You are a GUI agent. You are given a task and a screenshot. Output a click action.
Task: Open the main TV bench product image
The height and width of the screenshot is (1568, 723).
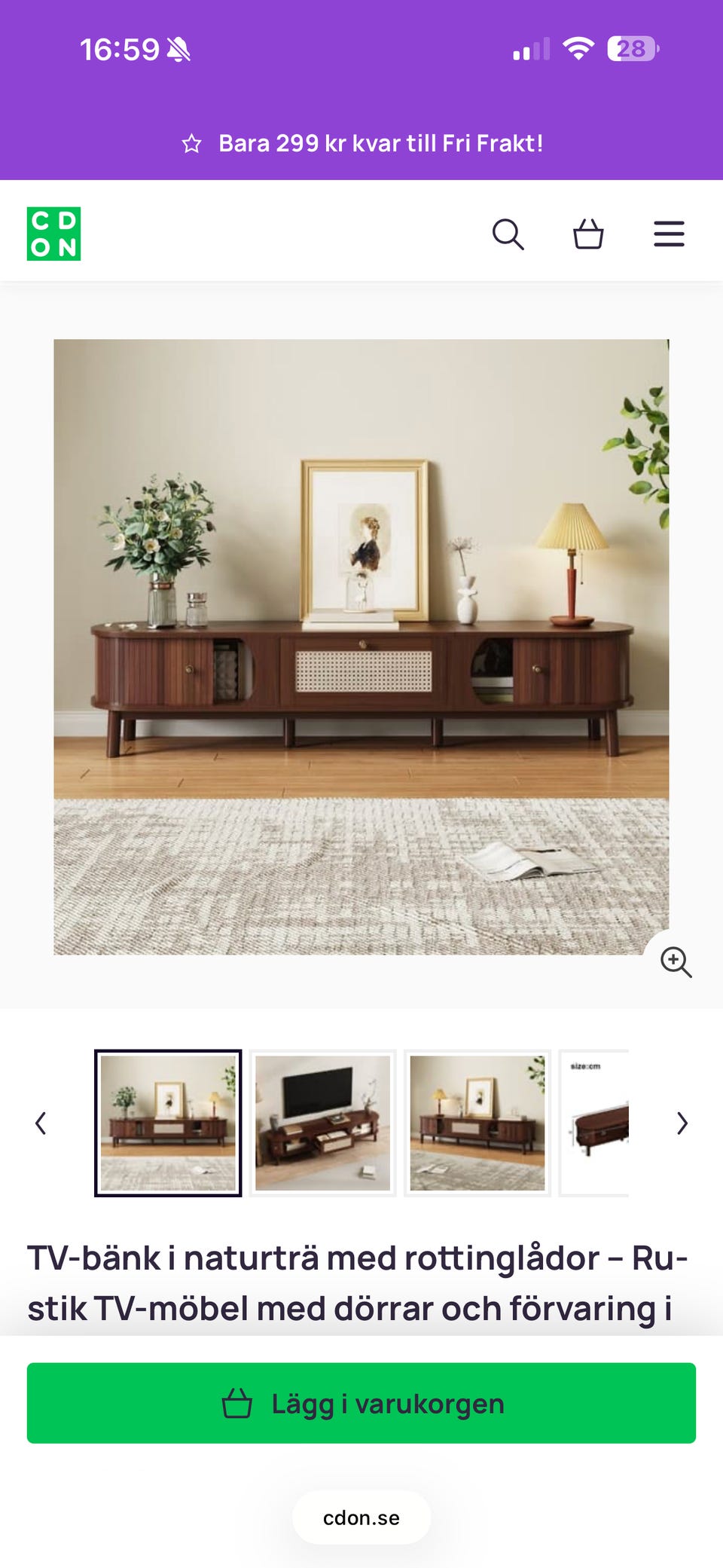coord(361,647)
